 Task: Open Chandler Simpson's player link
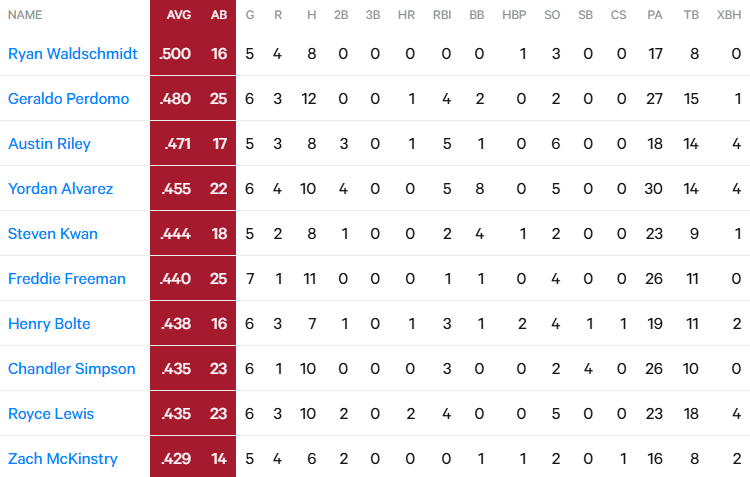tap(72, 368)
